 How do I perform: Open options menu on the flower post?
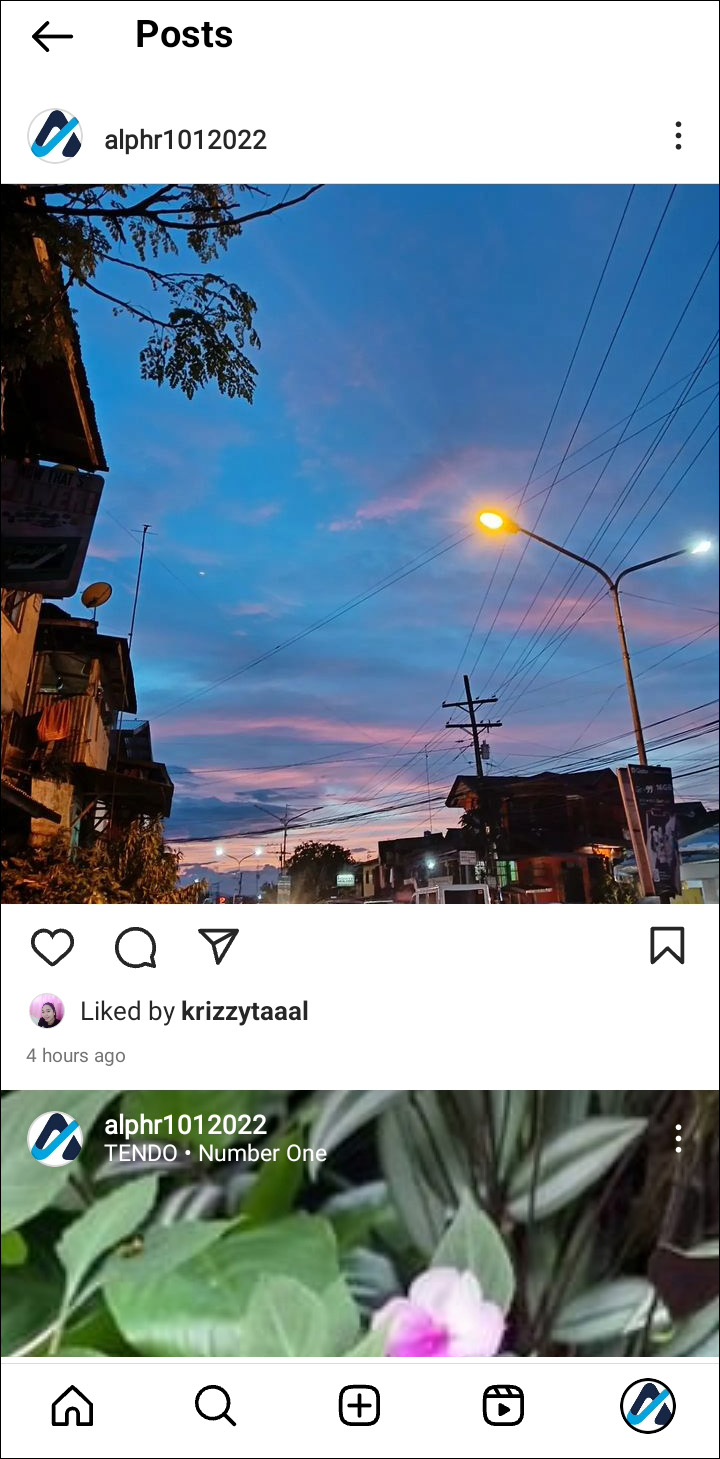pyautogui.click(x=678, y=1138)
